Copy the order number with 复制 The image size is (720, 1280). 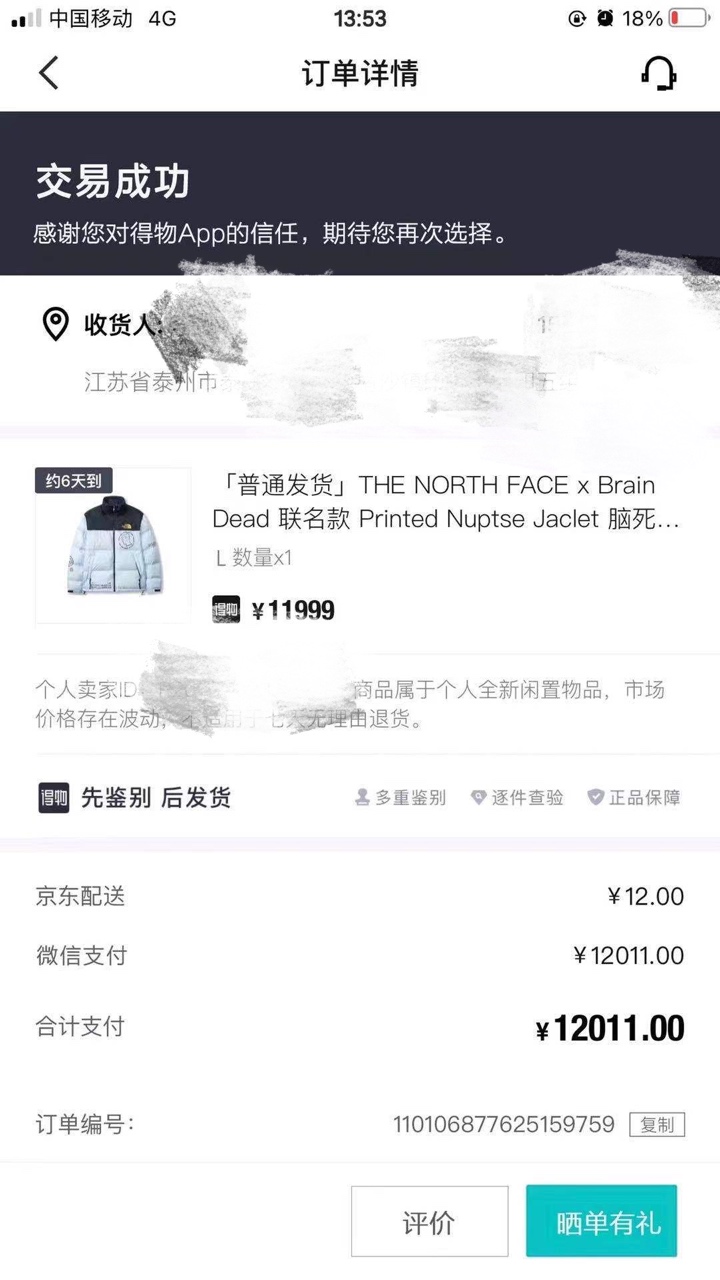(657, 1124)
